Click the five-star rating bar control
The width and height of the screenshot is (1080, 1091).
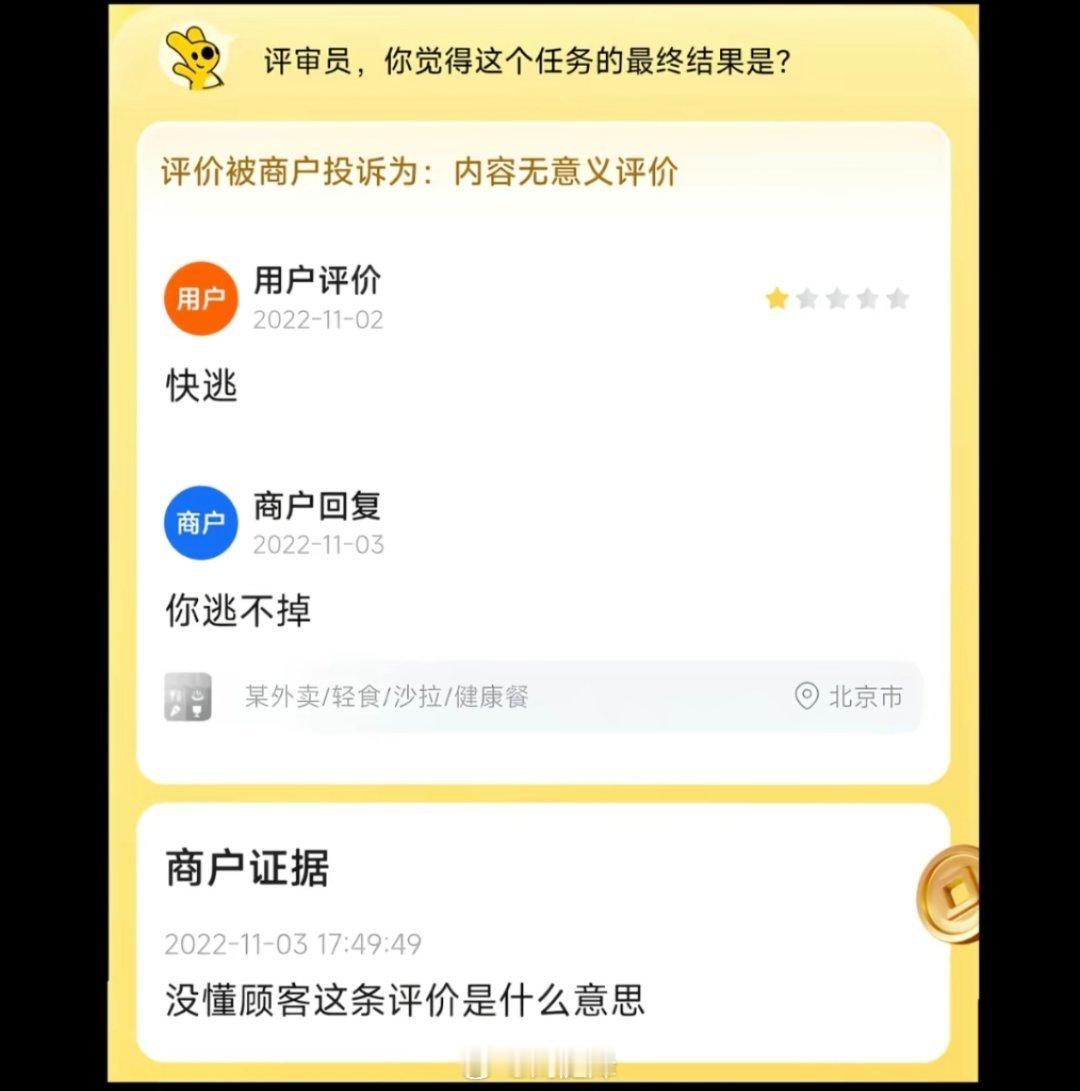pyautogui.click(x=836, y=297)
